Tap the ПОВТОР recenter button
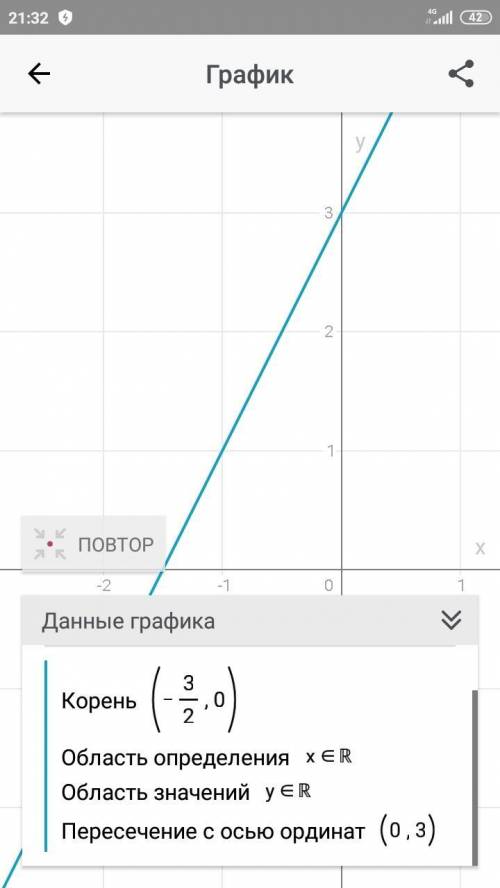The image size is (500, 888). (93, 544)
